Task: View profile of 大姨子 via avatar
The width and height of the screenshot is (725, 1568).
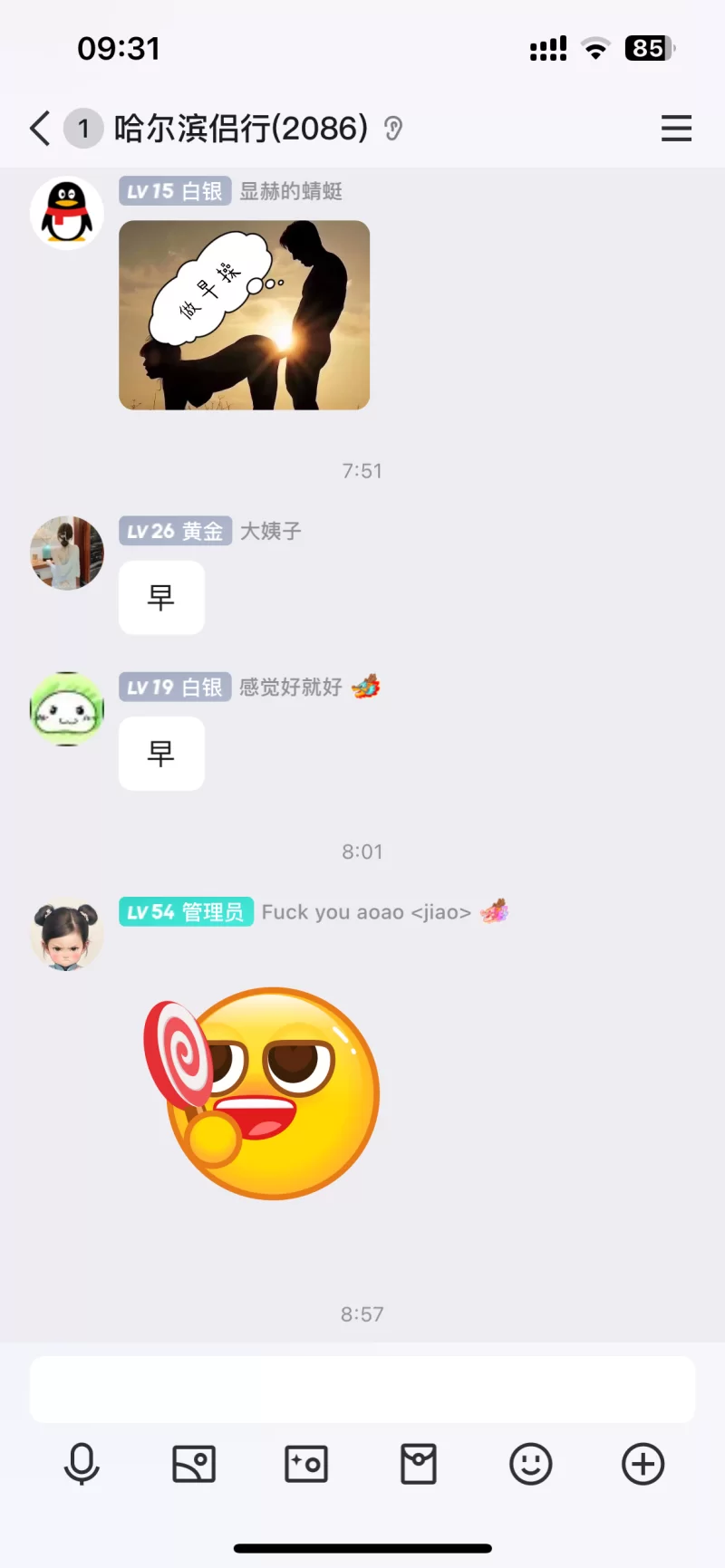Action: [x=67, y=553]
